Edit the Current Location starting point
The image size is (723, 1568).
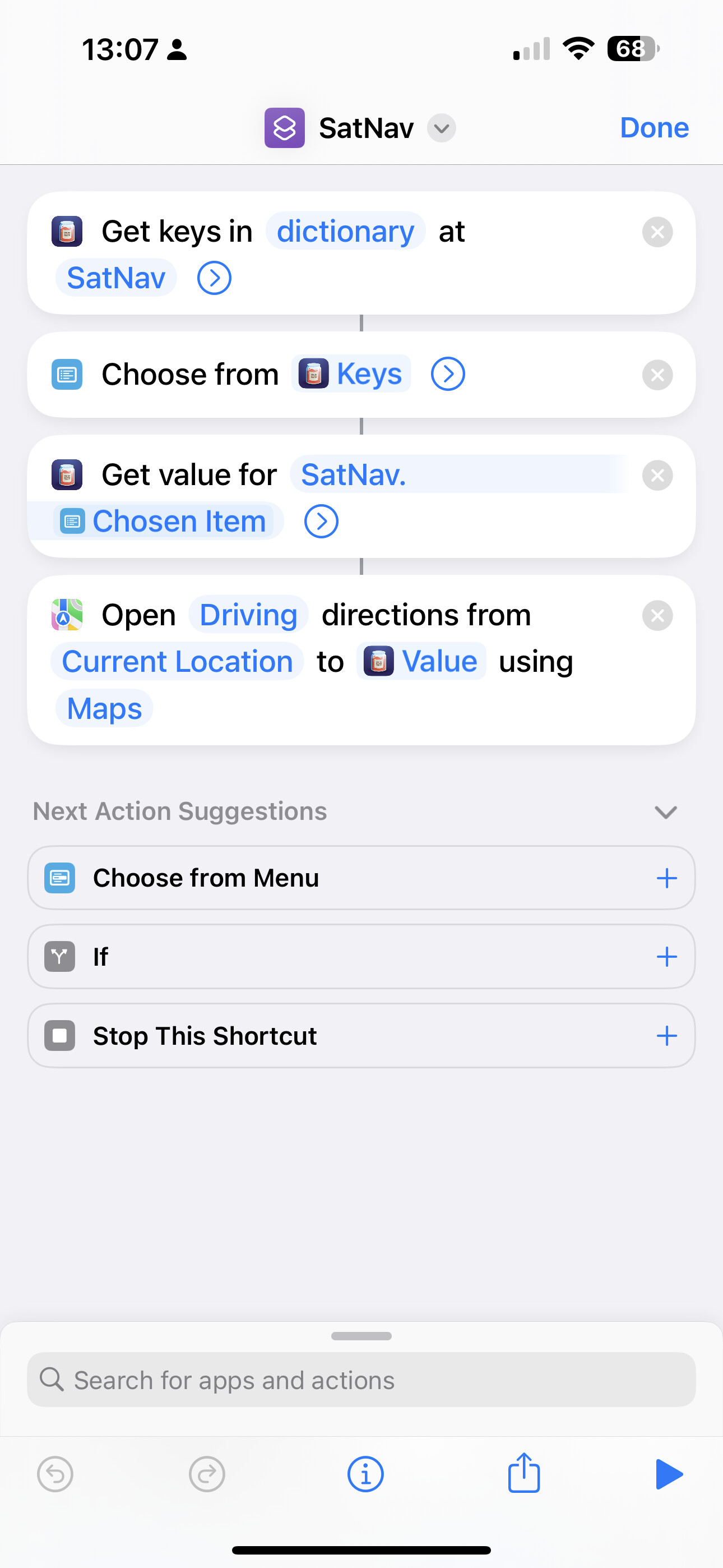[x=177, y=662]
